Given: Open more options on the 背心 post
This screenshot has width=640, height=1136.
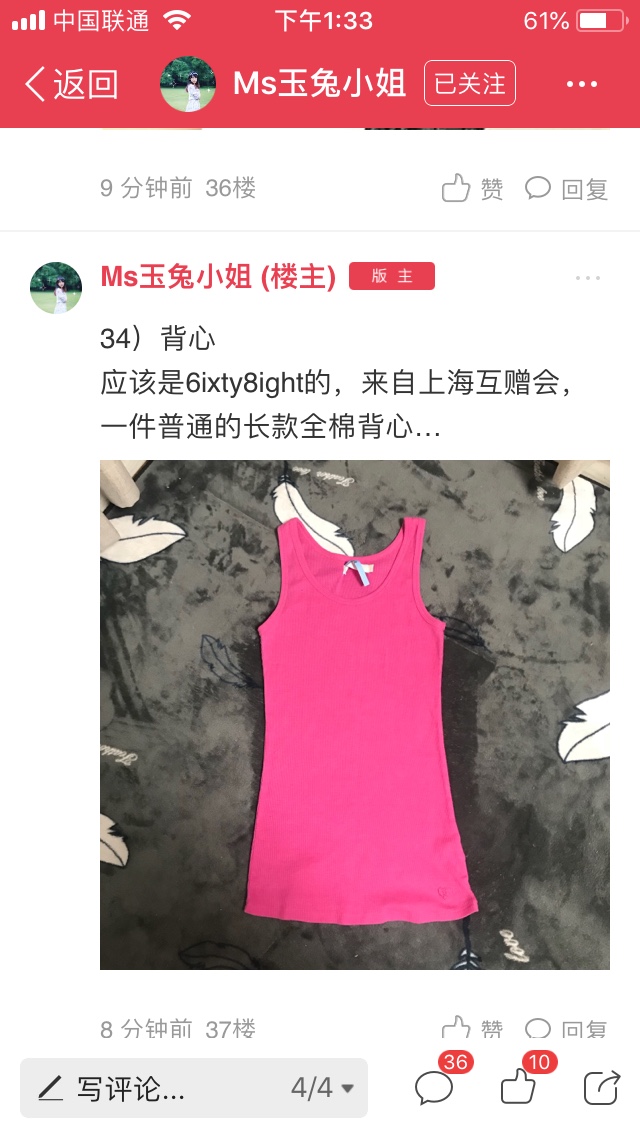Looking at the screenshot, I should click(588, 277).
